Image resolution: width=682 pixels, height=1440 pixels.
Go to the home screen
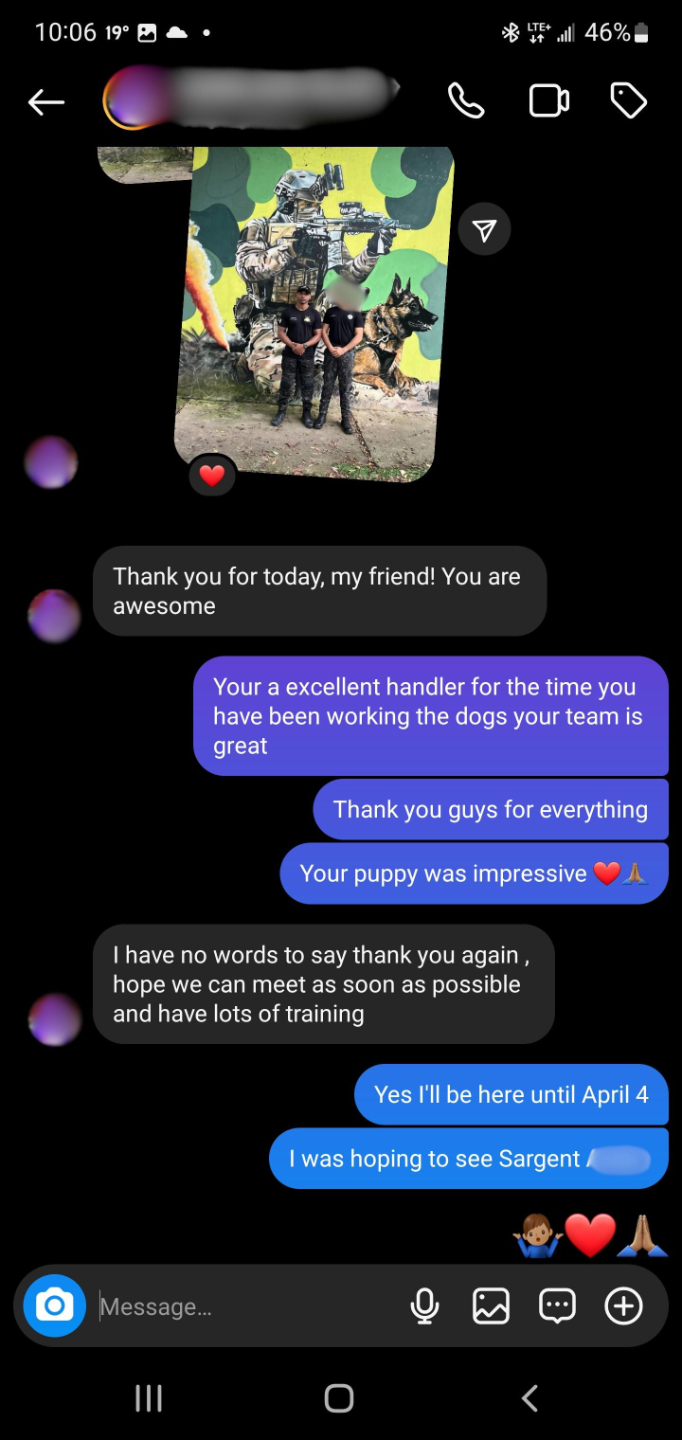[339, 1398]
